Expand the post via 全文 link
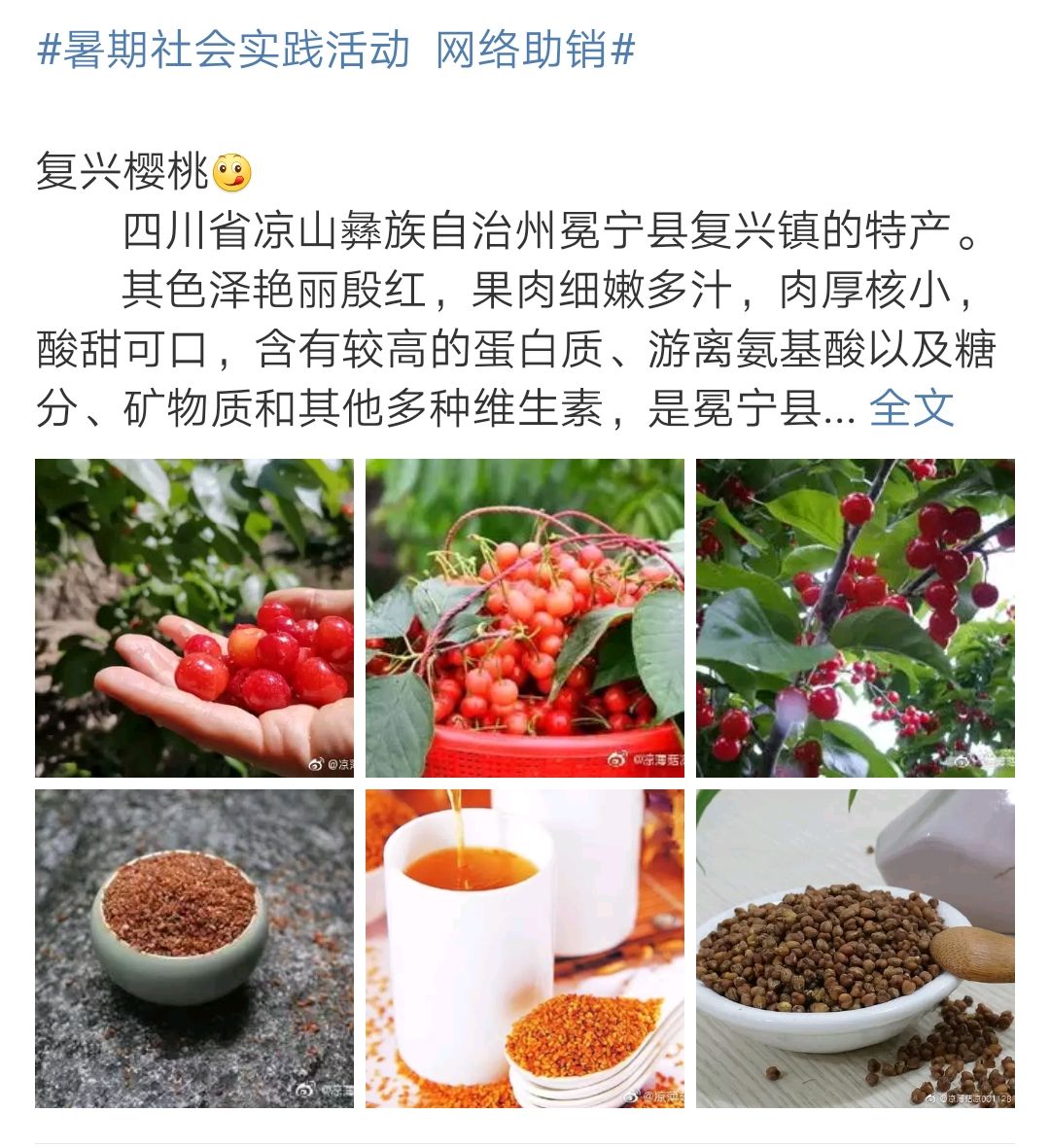 [911, 407]
